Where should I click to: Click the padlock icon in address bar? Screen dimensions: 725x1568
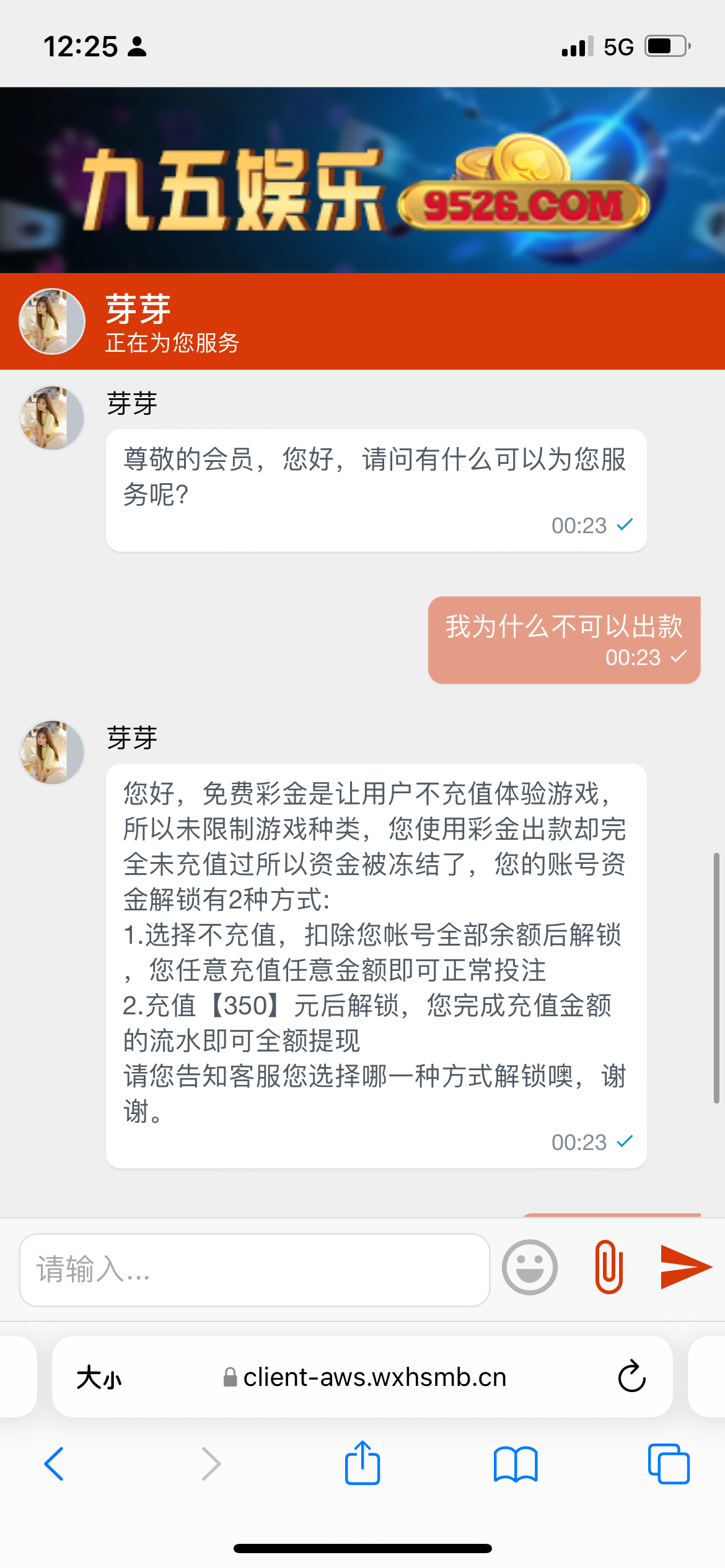click(229, 1377)
